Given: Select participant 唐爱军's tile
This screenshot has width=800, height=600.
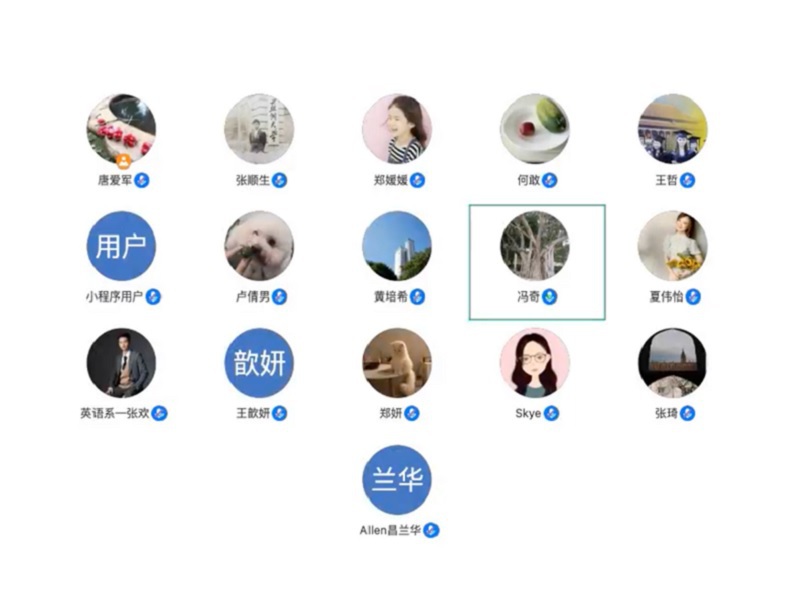Looking at the screenshot, I should (x=121, y=129).
